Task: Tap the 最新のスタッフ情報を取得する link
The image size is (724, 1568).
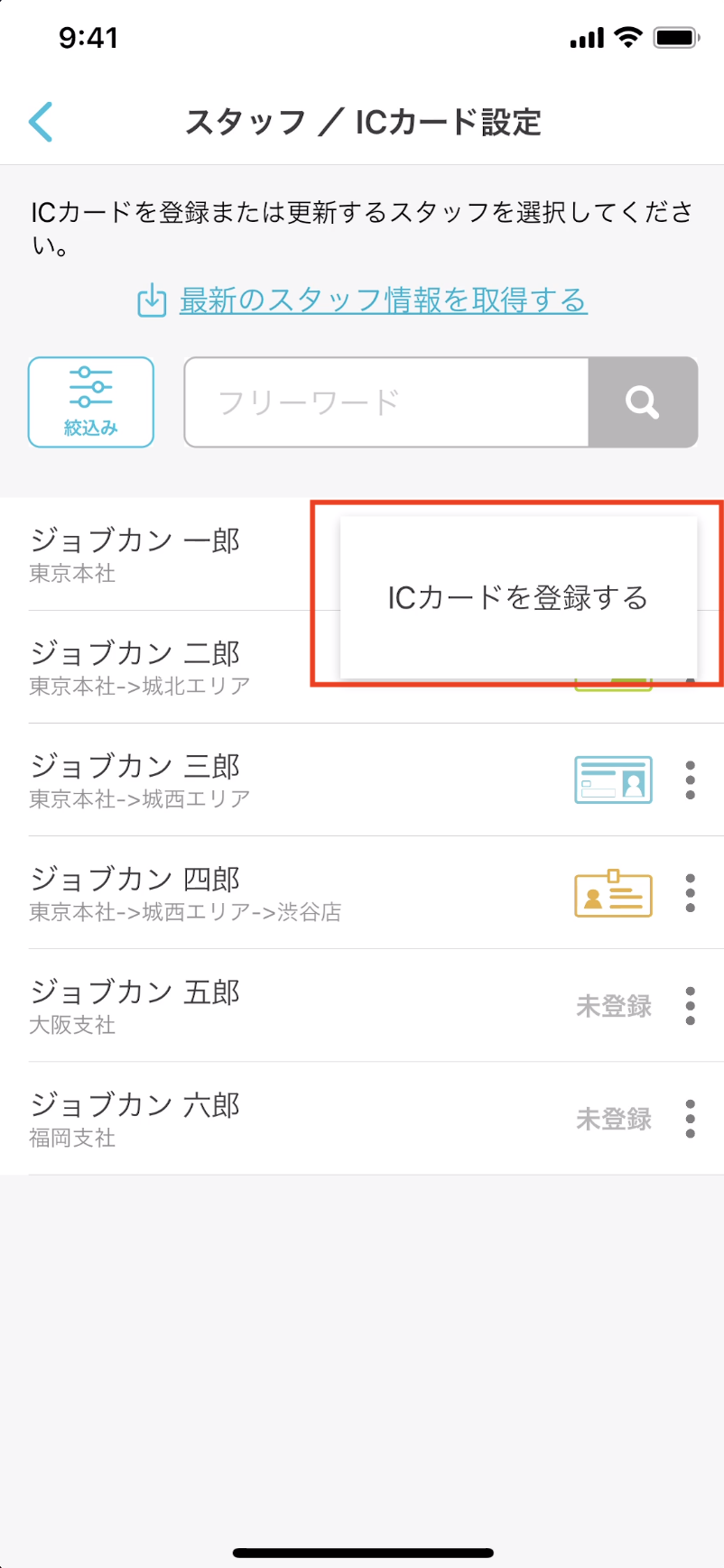Action: 383,300
